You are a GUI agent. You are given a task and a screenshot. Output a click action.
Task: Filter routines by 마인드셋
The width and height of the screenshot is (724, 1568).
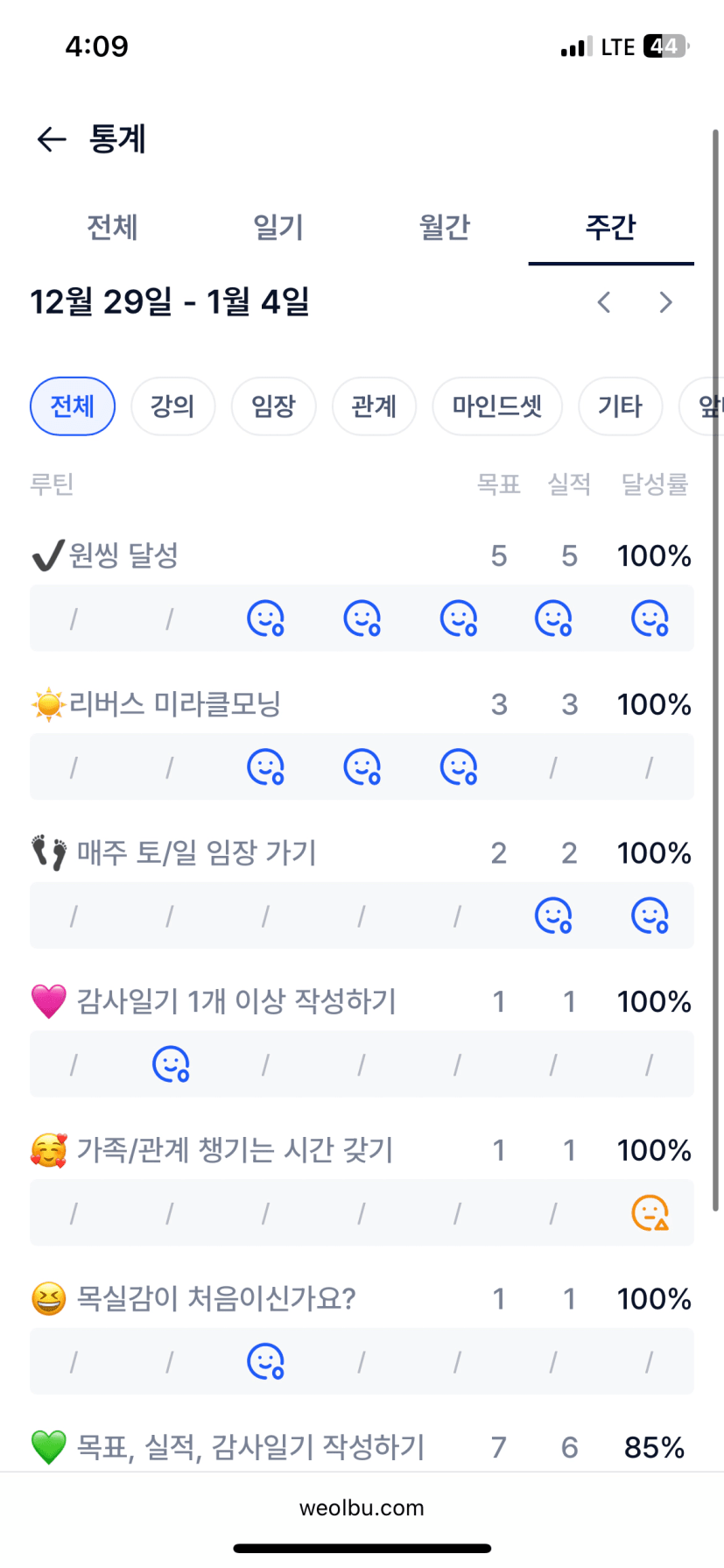[x=497, y=406]
